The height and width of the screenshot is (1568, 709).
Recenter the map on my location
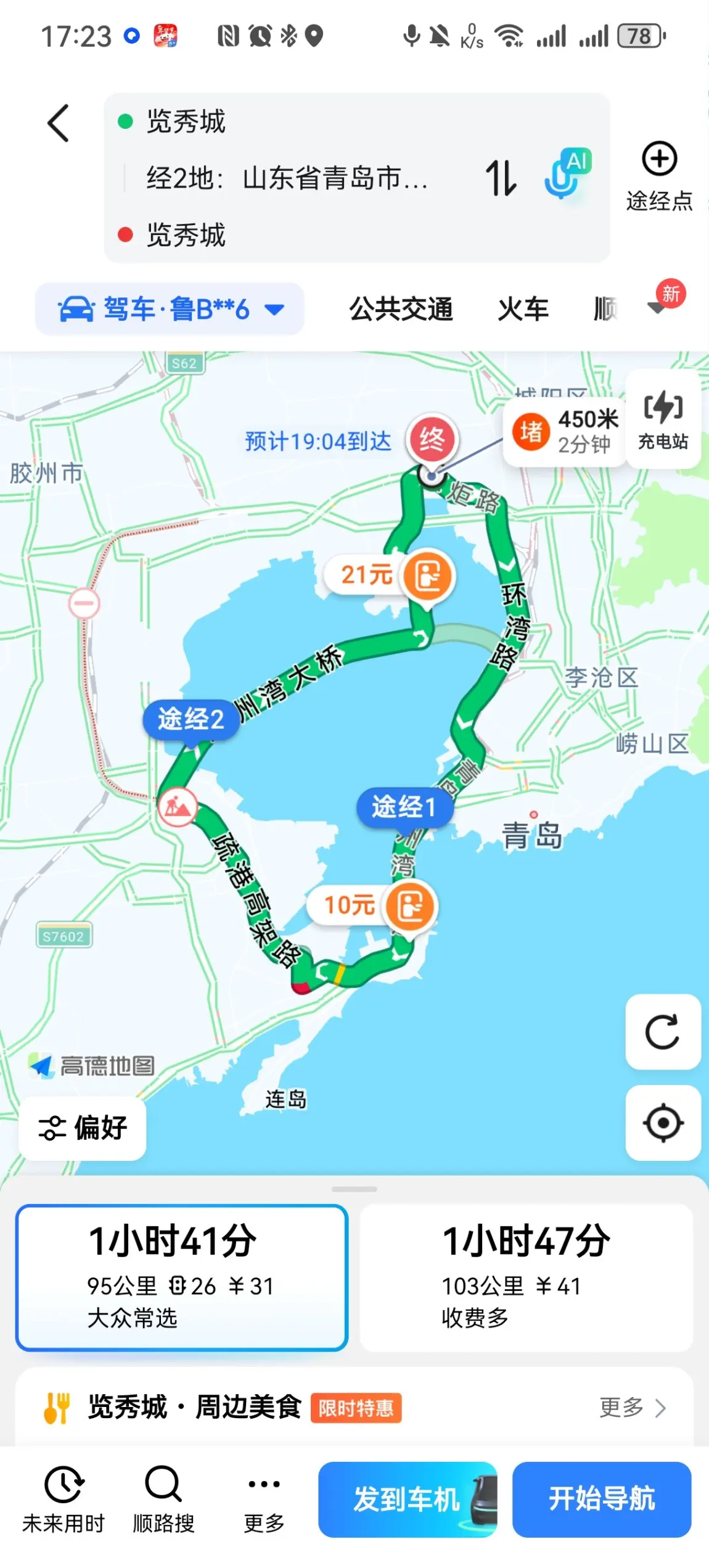[663, 1123]
